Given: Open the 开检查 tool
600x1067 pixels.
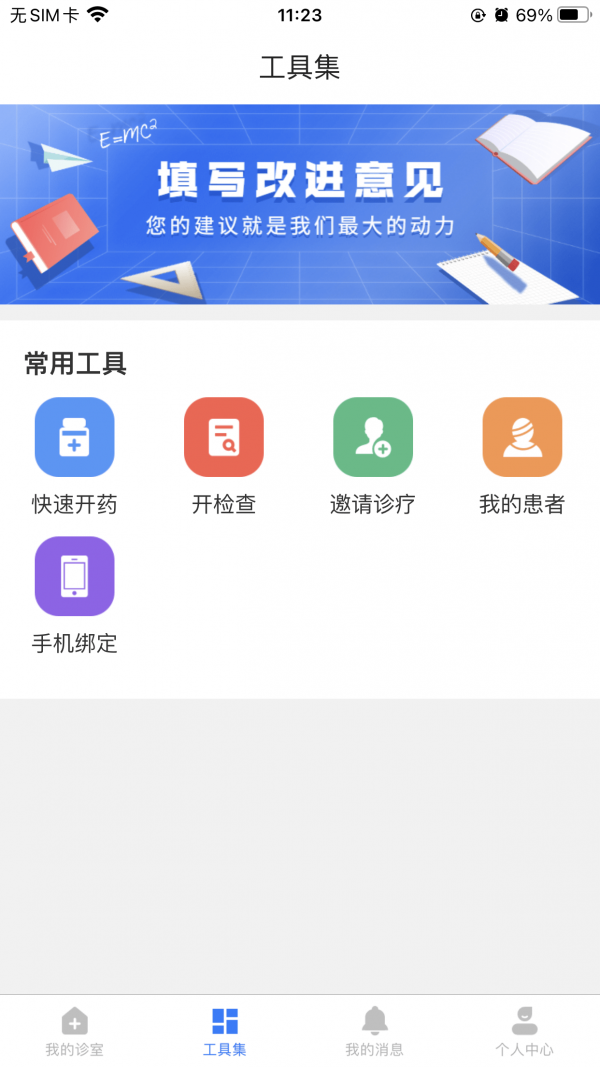Looking at the screenshot, I should click(x=224, y=438).
